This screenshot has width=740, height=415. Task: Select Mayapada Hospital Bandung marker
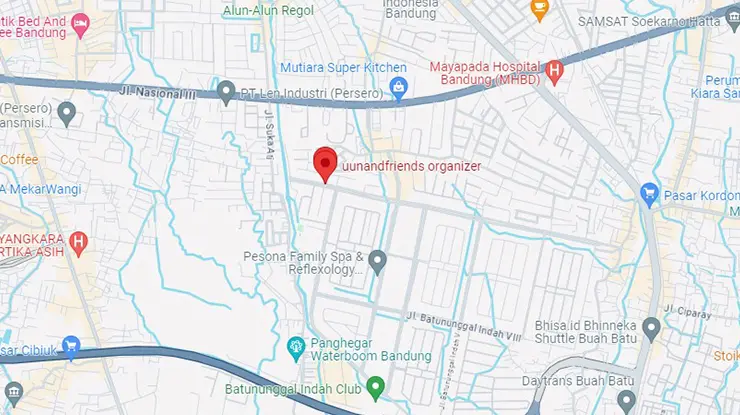coord(557,70)
